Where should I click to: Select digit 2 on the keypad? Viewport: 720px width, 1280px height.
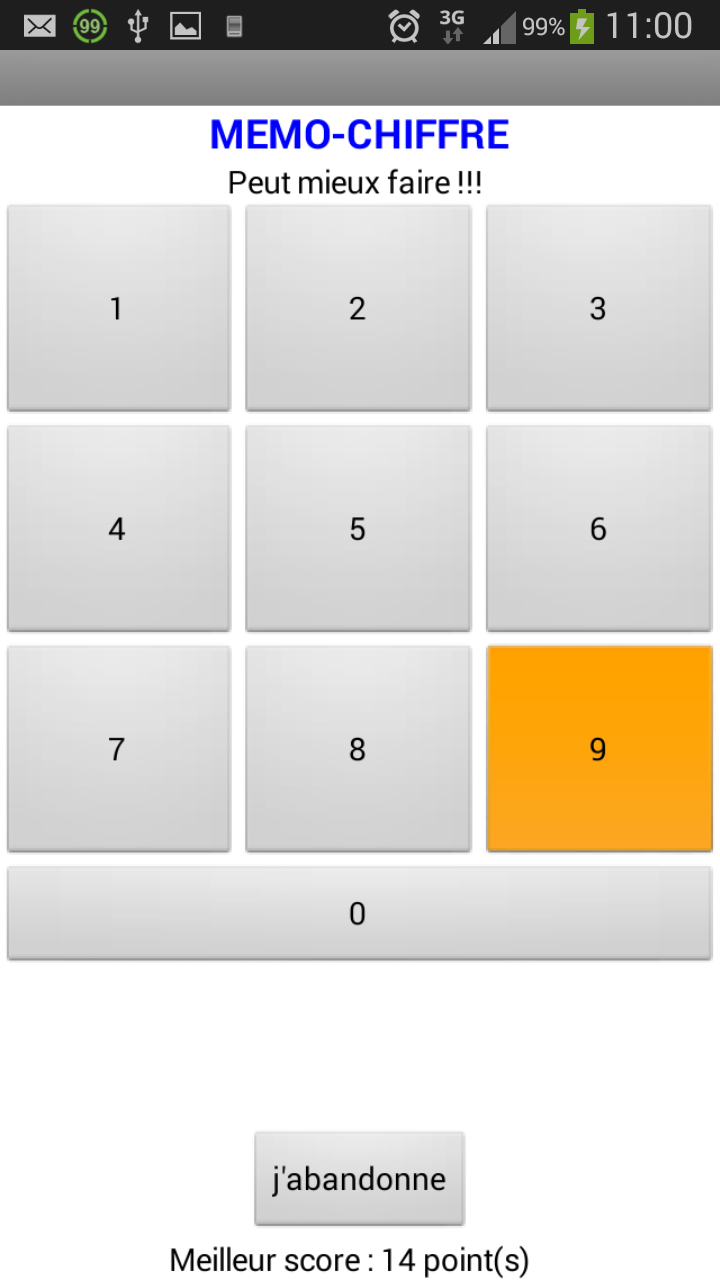coord(358,308)
